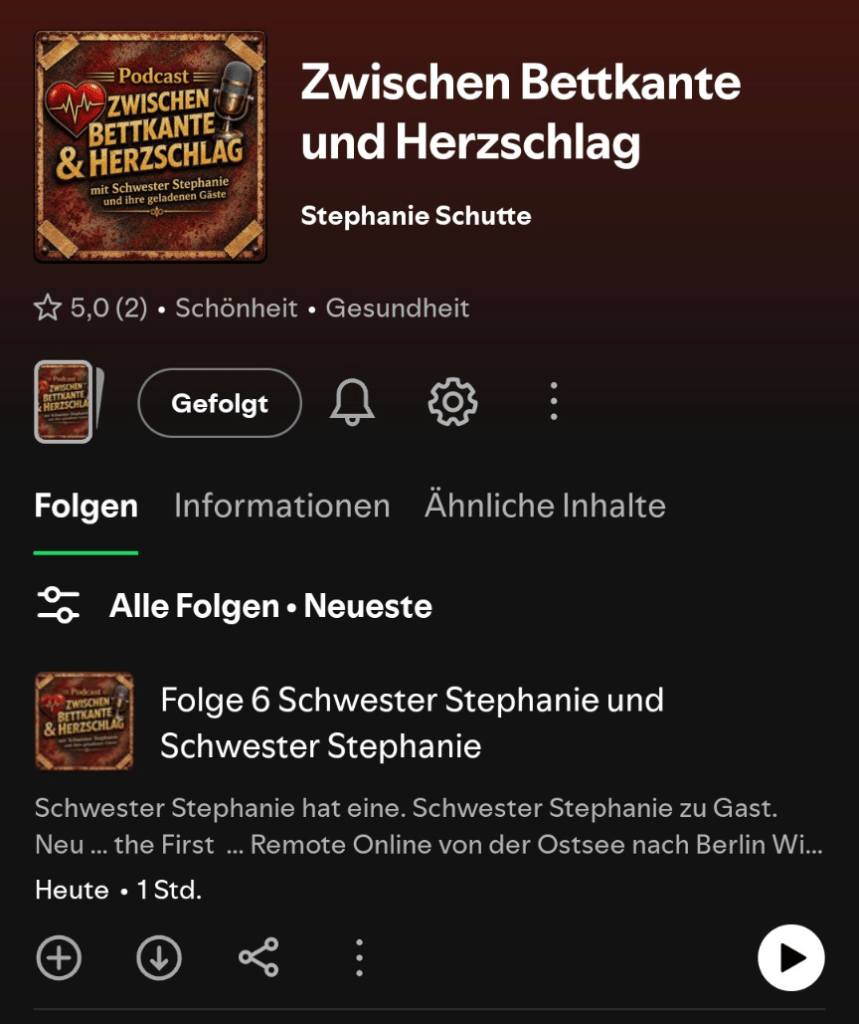Viewport: 859px width, 1024px height.
Task: Open more options for Folge 6
Action: pos(359,958)
